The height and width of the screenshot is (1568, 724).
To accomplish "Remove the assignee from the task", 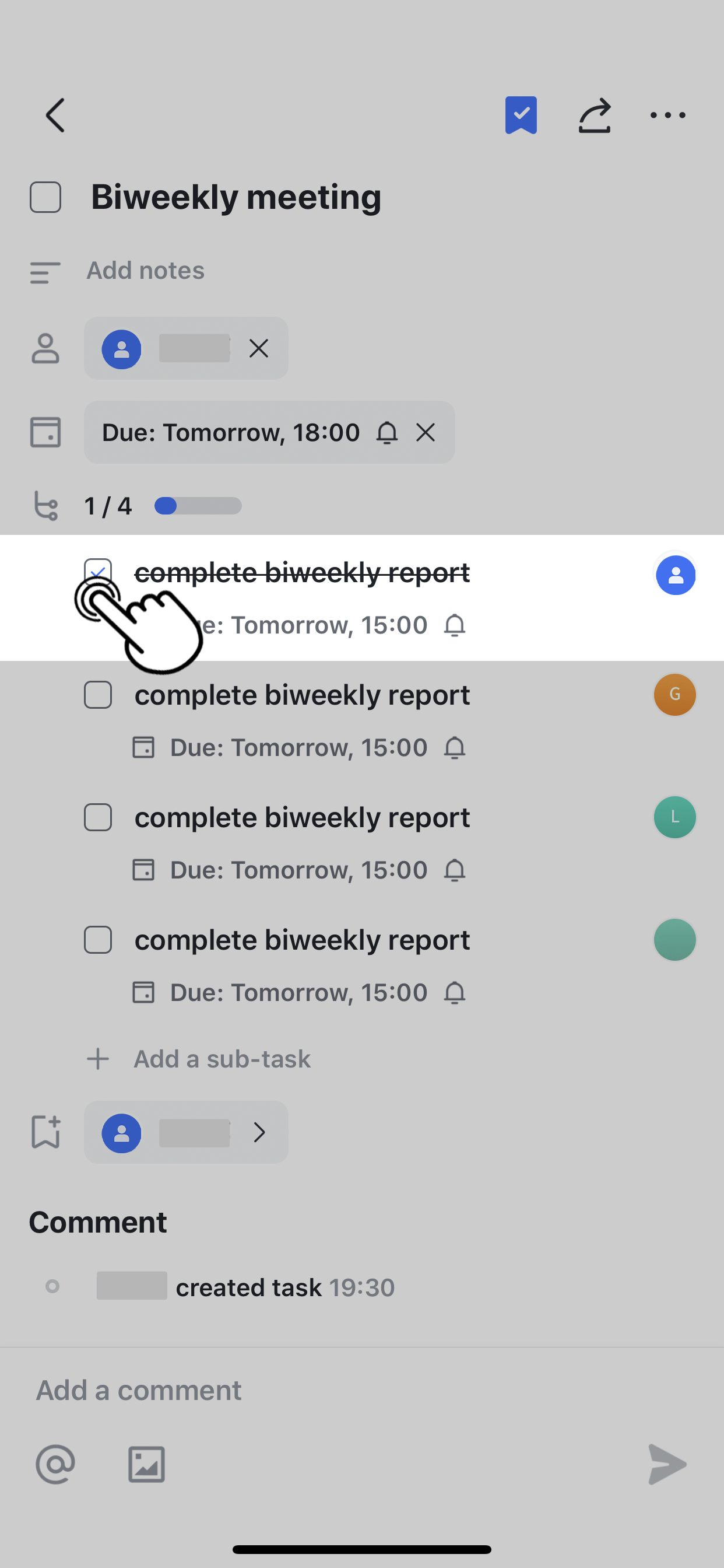I will pos(259,349).
